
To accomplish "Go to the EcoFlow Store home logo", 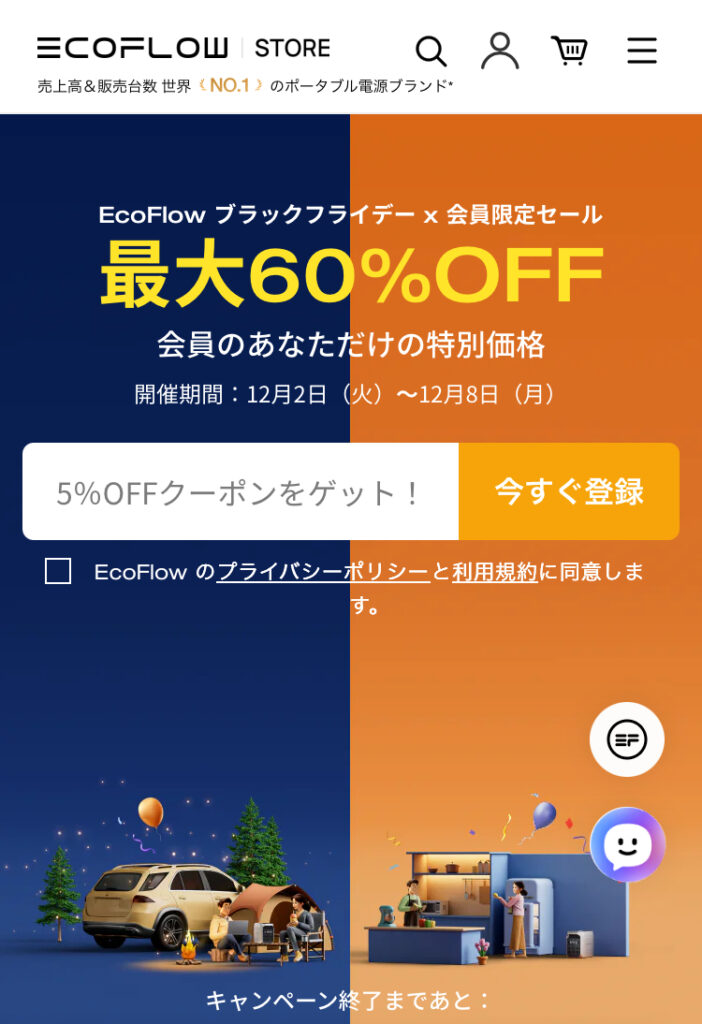I will point(184,48).
